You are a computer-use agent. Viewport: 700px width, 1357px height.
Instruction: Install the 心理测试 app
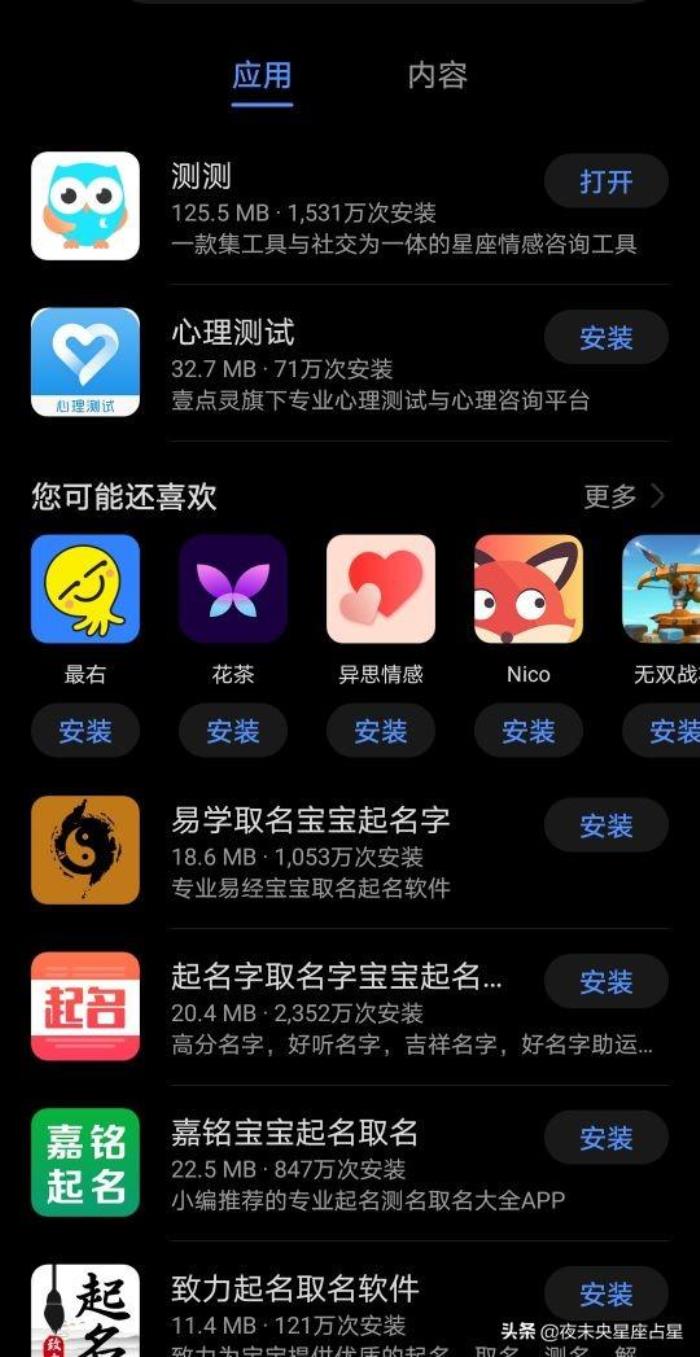coord(606,338)
